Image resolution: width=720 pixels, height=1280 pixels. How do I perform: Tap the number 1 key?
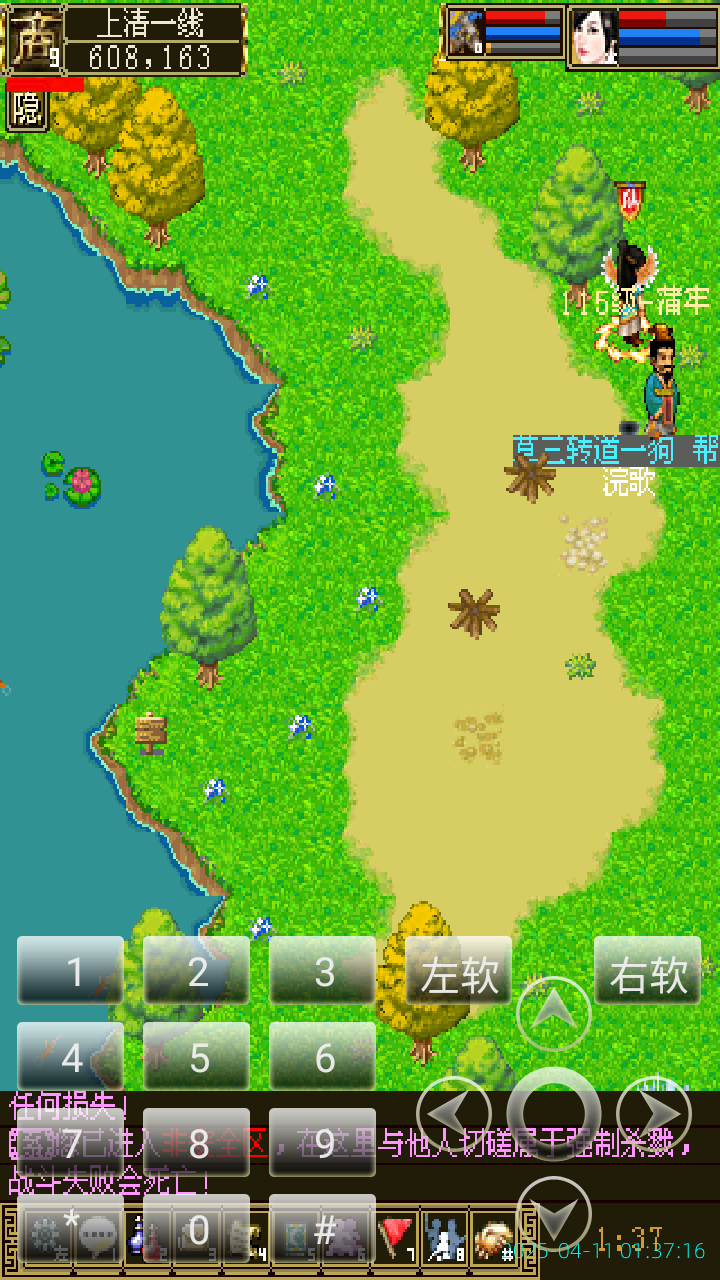point(70,971)
